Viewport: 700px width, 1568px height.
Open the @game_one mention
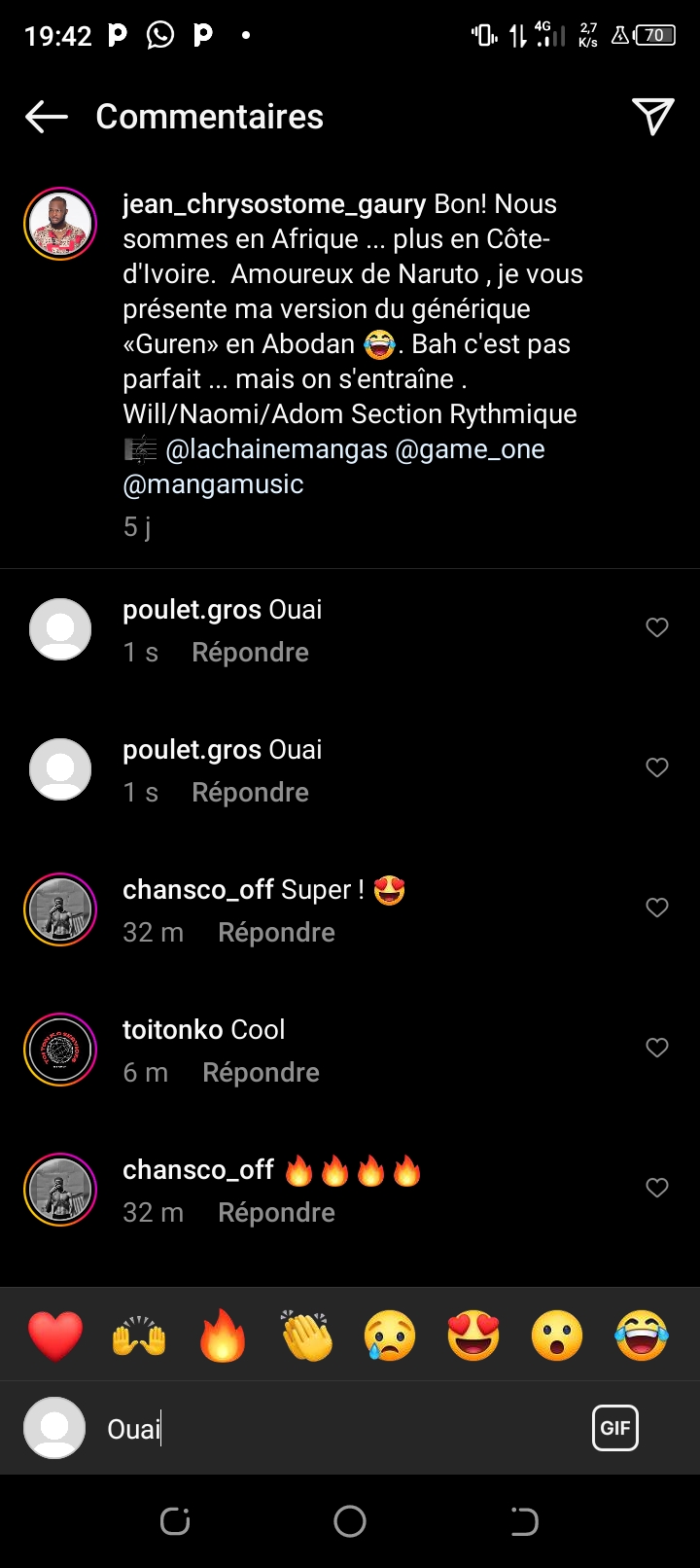[x=471, y=448]
